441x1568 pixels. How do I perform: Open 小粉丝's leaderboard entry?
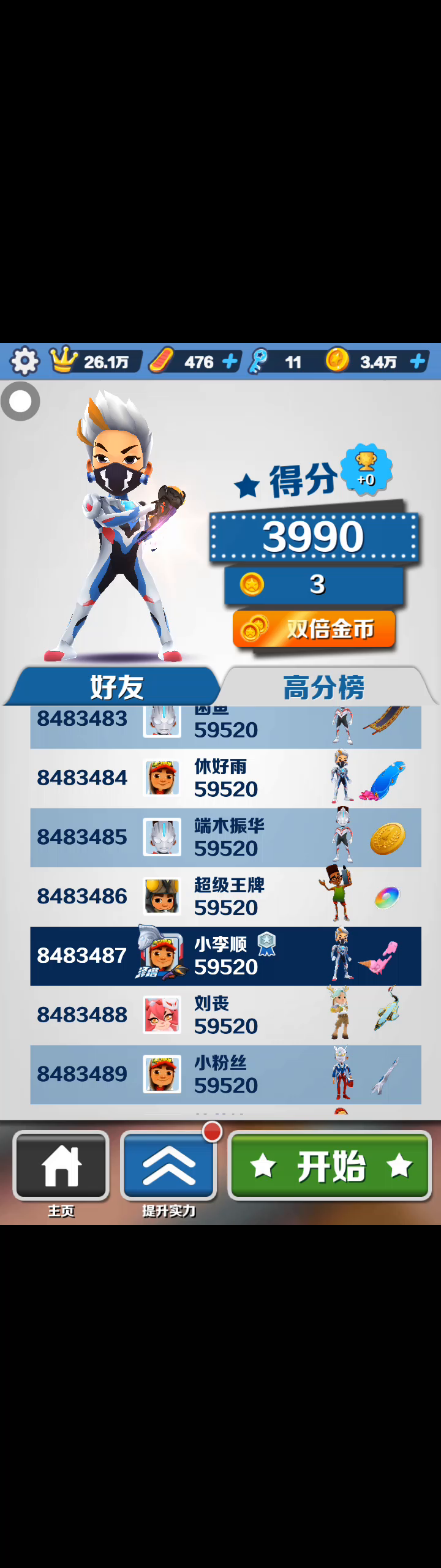click(x=225, y=1074)
